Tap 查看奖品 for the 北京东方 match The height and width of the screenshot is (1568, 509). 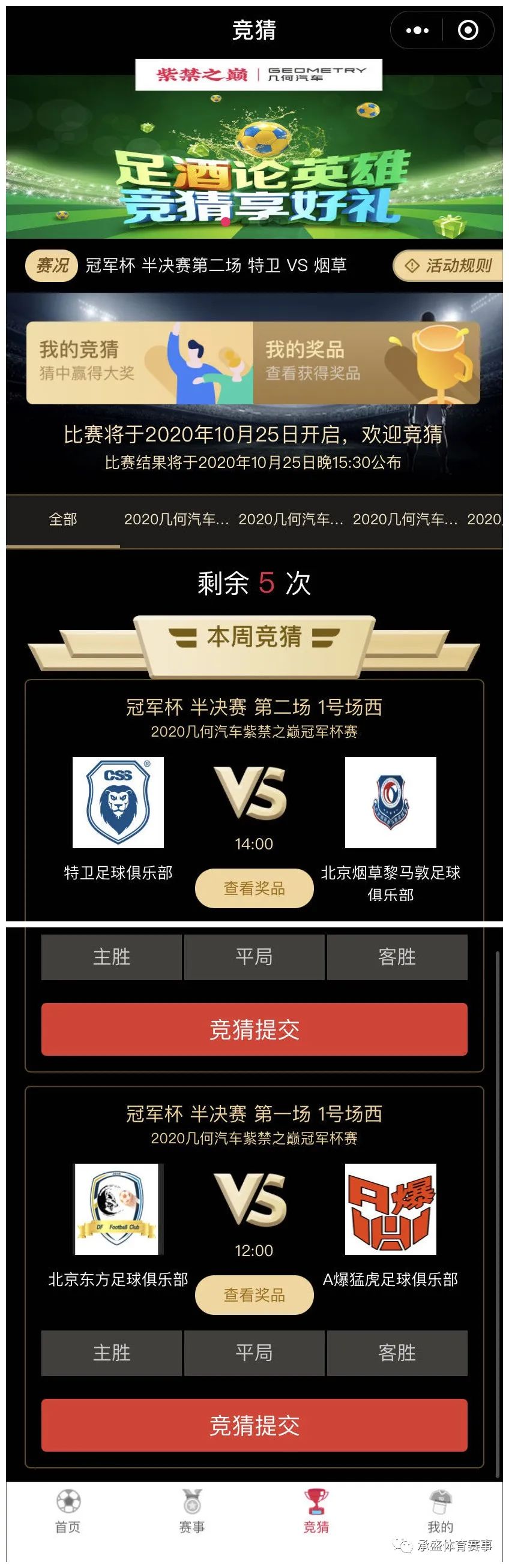254,1294
